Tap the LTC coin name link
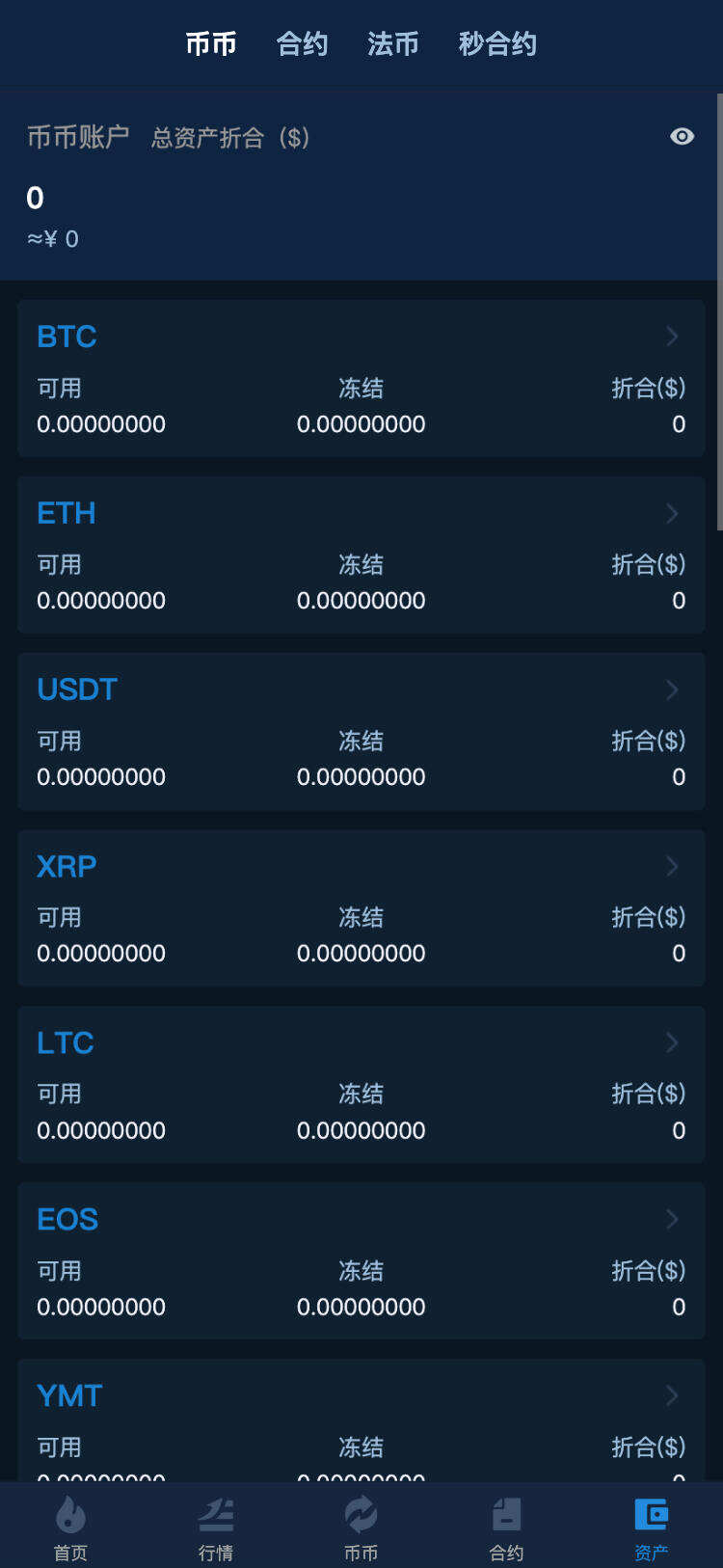723x1568 pixels. coord(65,1042)
